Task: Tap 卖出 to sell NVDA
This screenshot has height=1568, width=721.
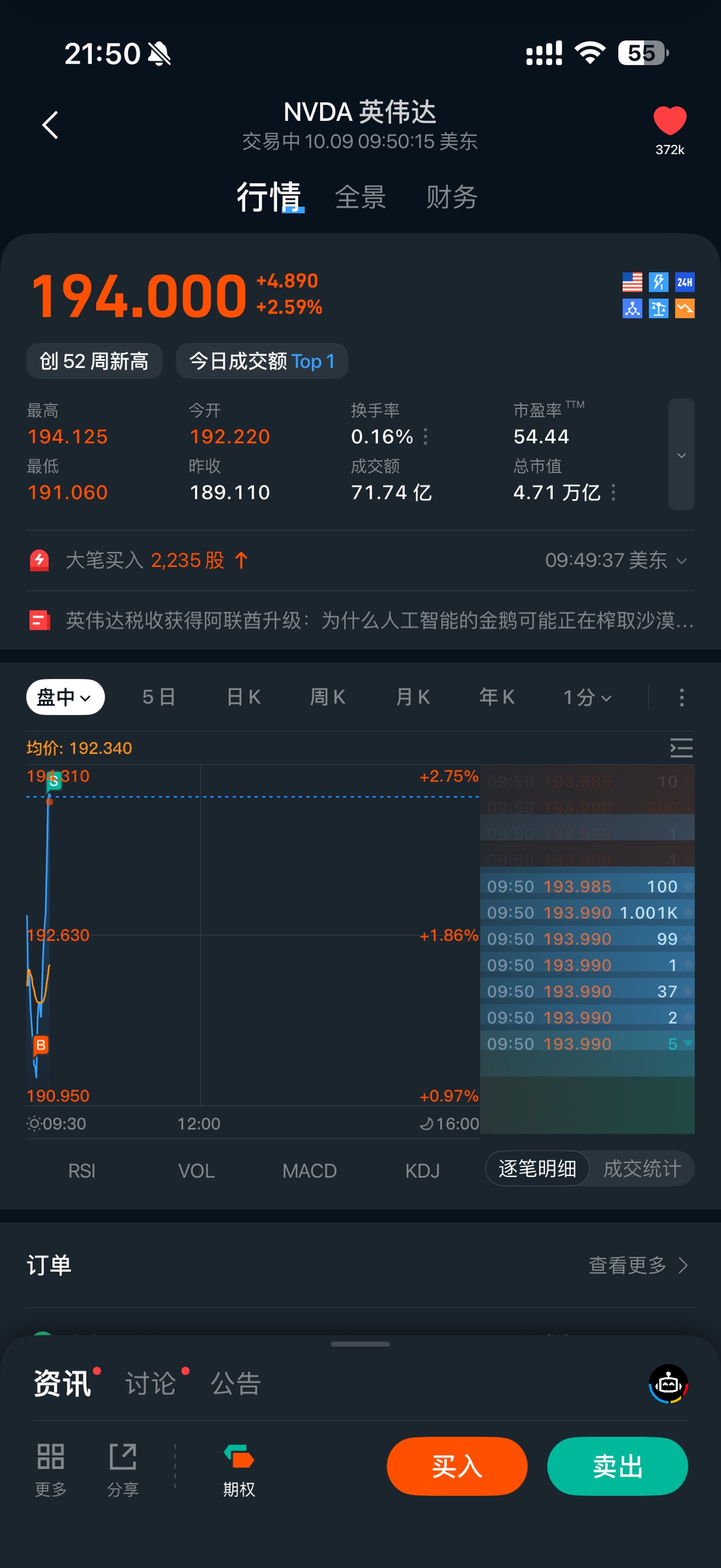Action: coord(617,1466)
